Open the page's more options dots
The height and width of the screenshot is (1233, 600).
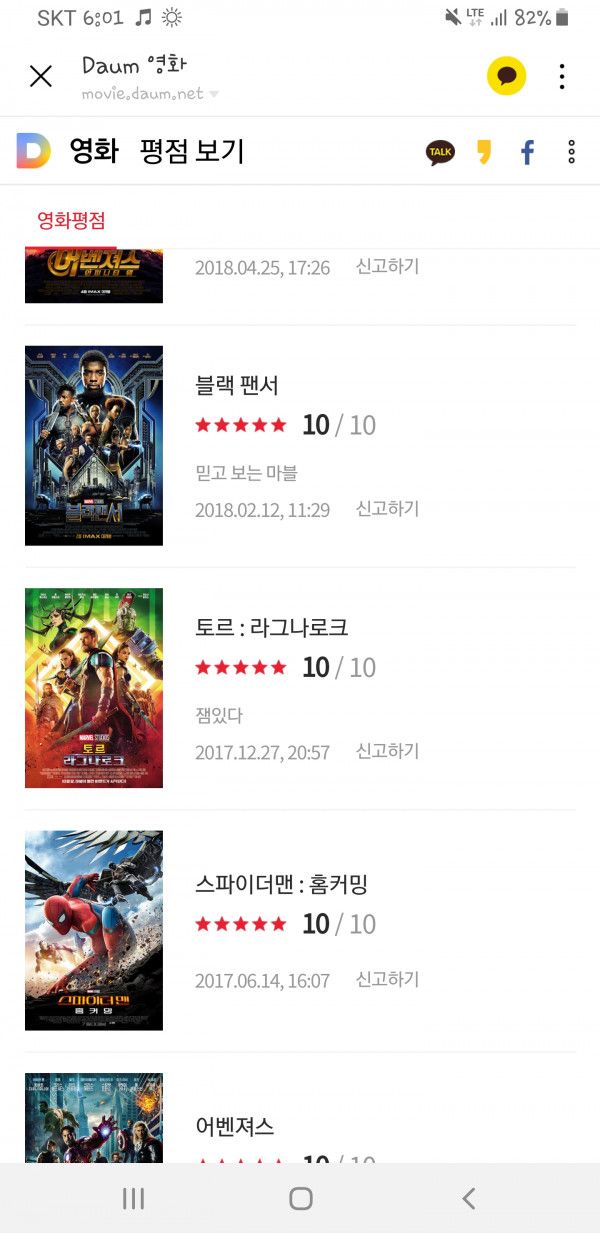tap(571, 152)
